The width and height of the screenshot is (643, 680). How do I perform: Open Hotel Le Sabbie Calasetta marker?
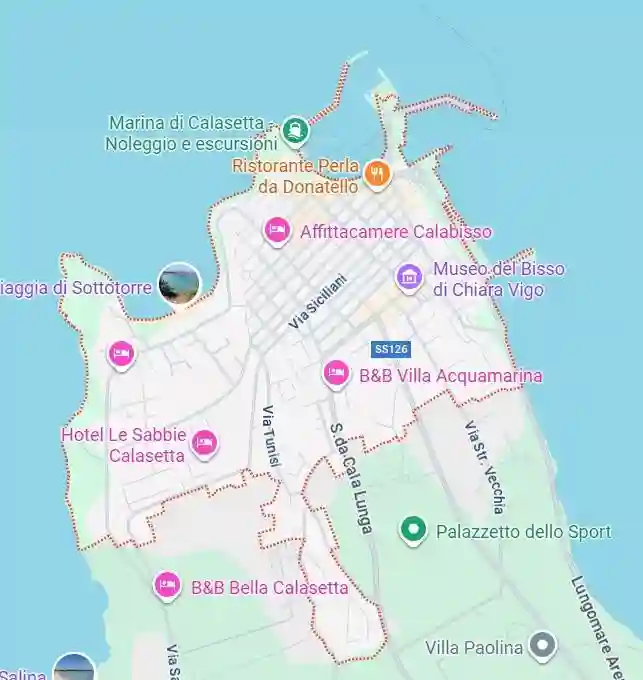(x=205, y=443)
